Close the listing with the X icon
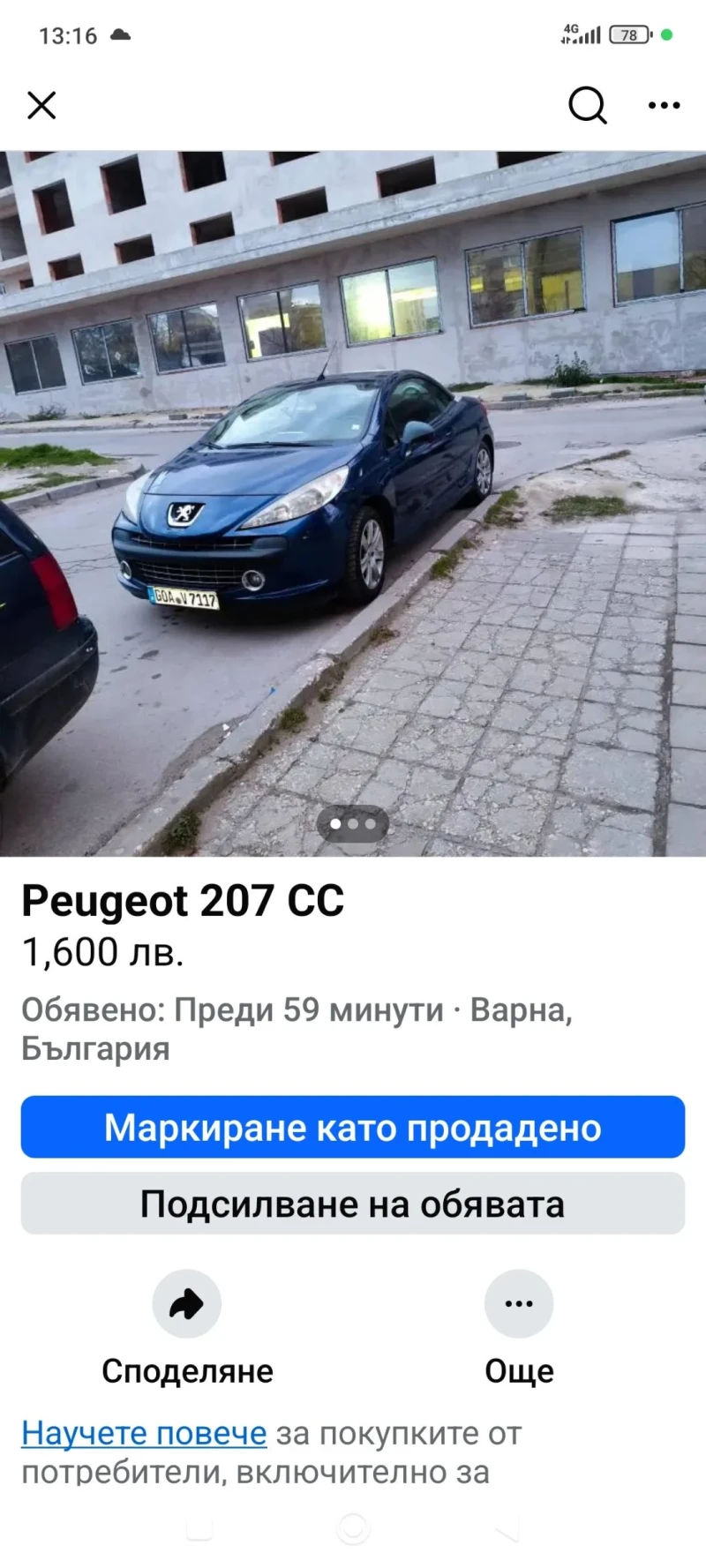Viewport: 706px width, 1568px height. click(41, 105)
